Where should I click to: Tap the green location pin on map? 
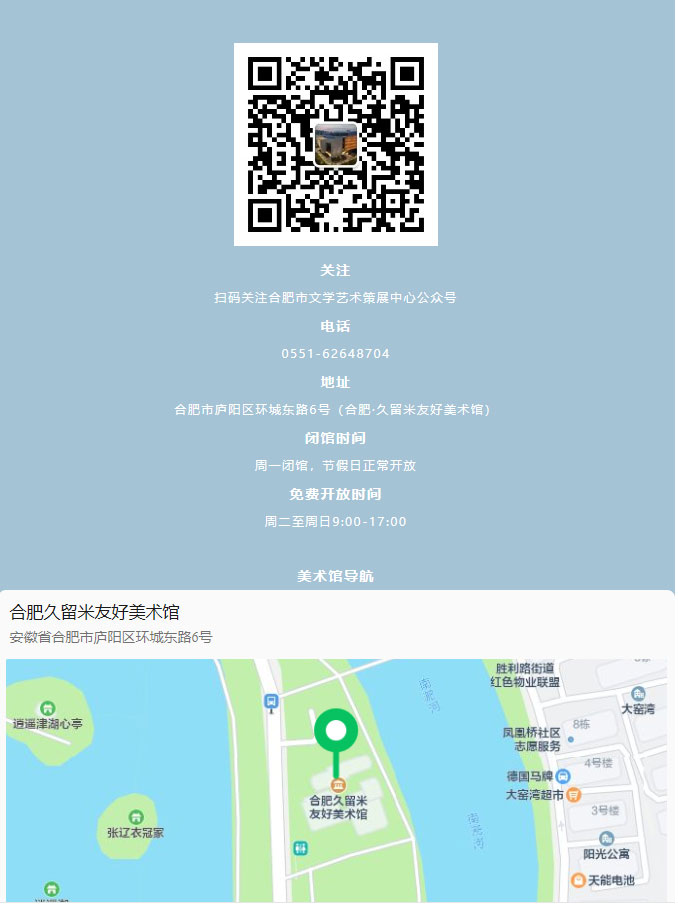pyautogui.click(x=336, y=732)
